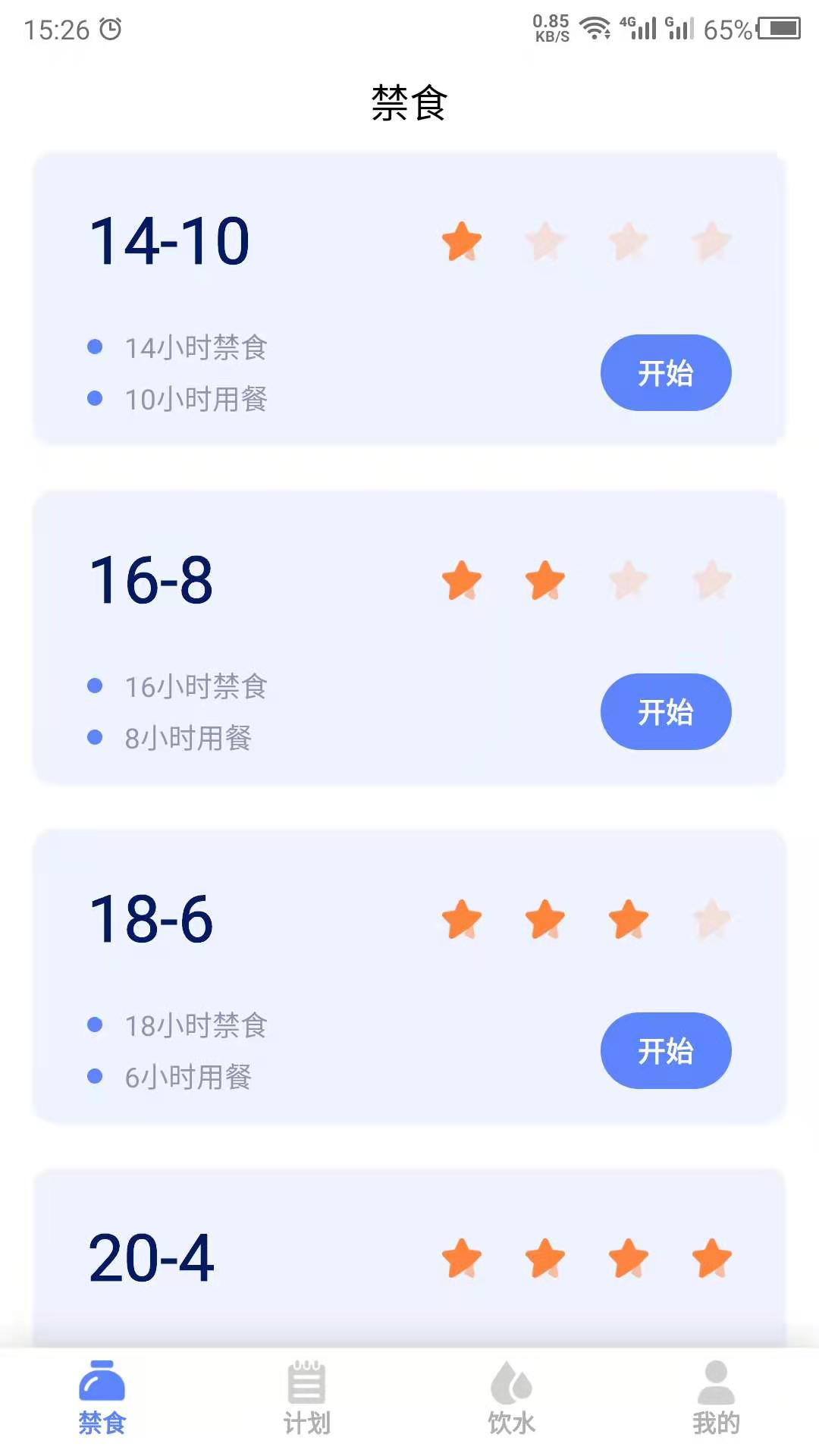Start the 18-6 fasting plan
This screenshot has width=819, height=1456.
coord(665,1050)
